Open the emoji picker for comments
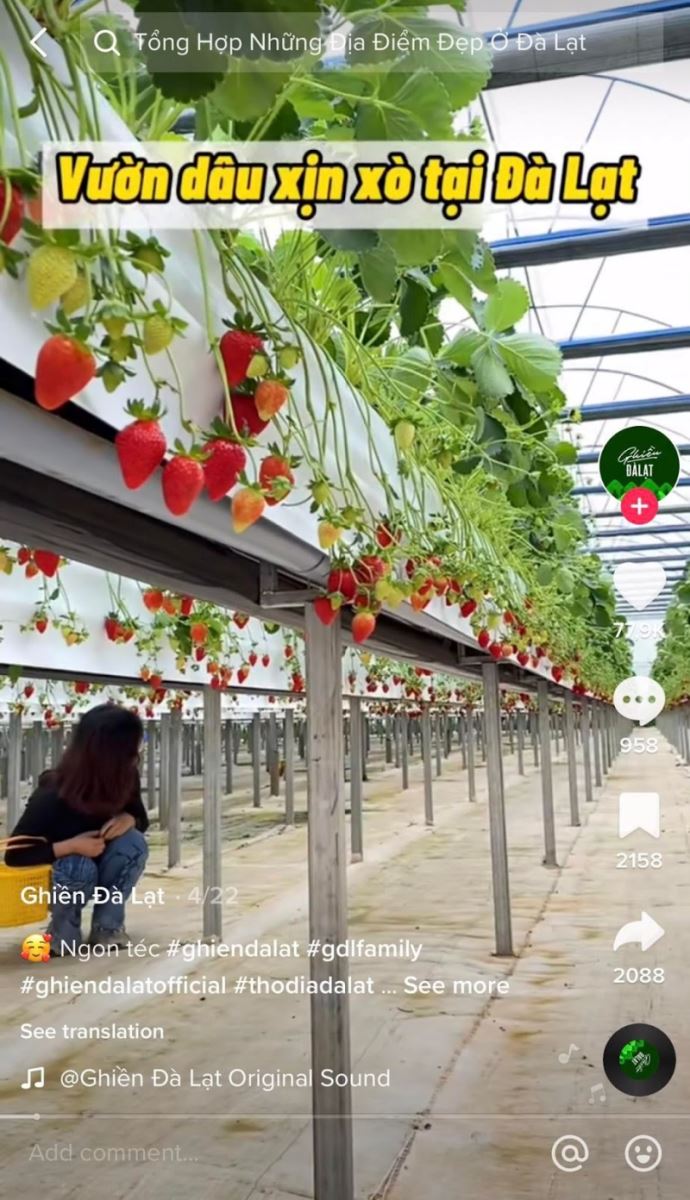Screen dimensions: 690x1200 pyautogui.click(x=643, y=1153)
